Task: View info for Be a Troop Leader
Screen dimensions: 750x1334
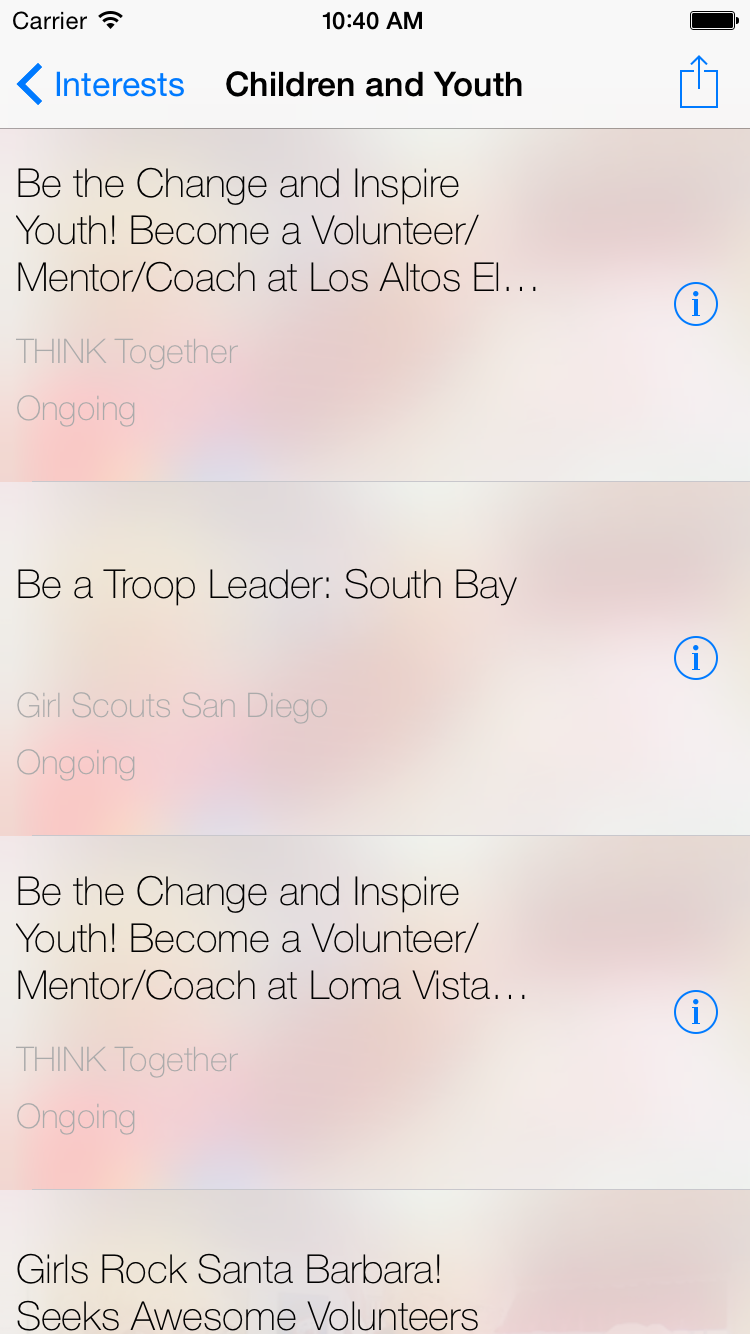Action: point(696,658)
